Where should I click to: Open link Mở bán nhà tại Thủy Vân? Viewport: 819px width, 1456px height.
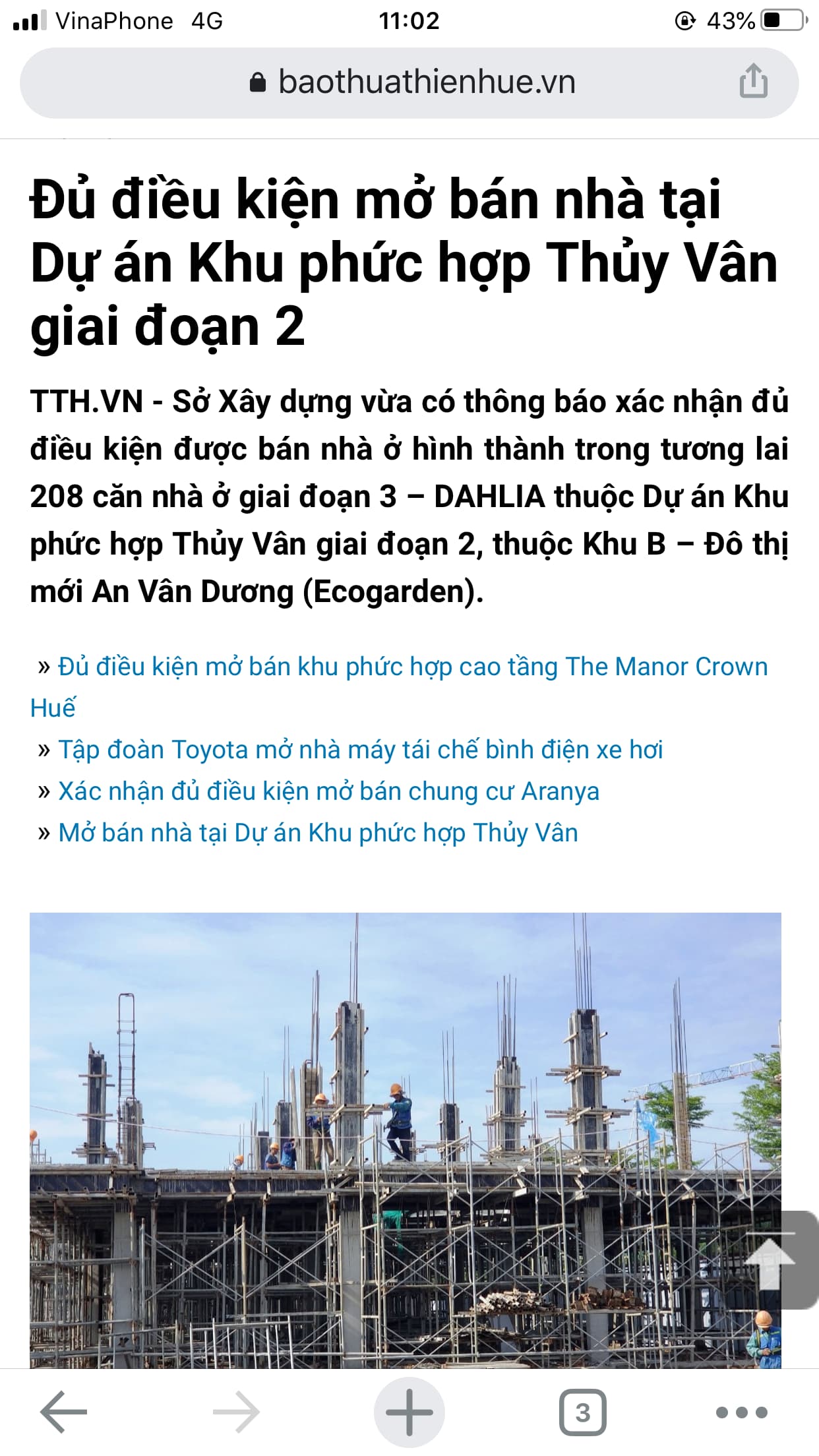318,833
